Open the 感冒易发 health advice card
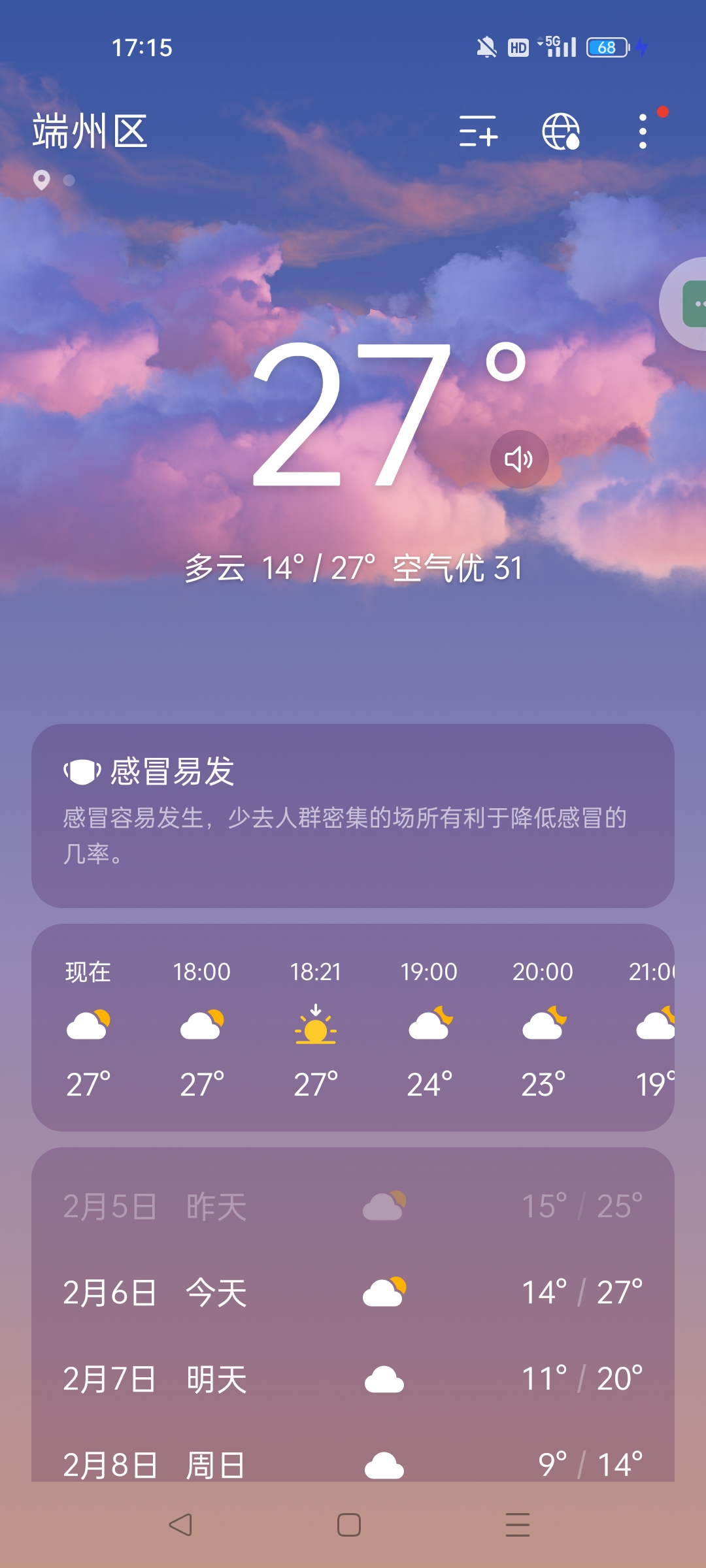 pos(353,815)
